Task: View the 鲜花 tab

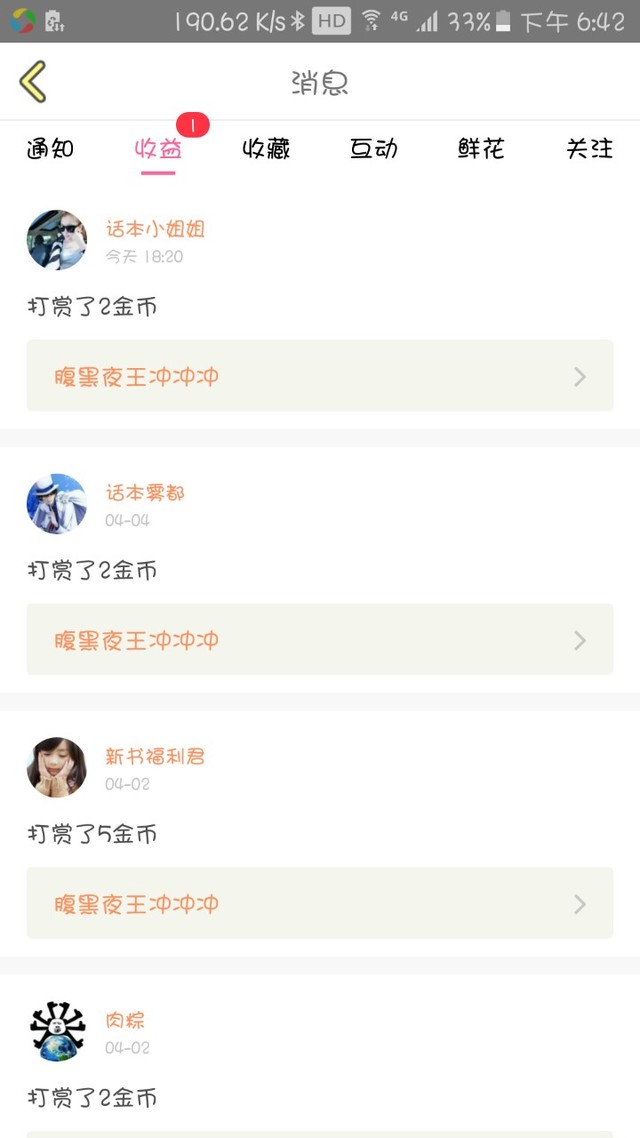Action: tap(481, 149)
